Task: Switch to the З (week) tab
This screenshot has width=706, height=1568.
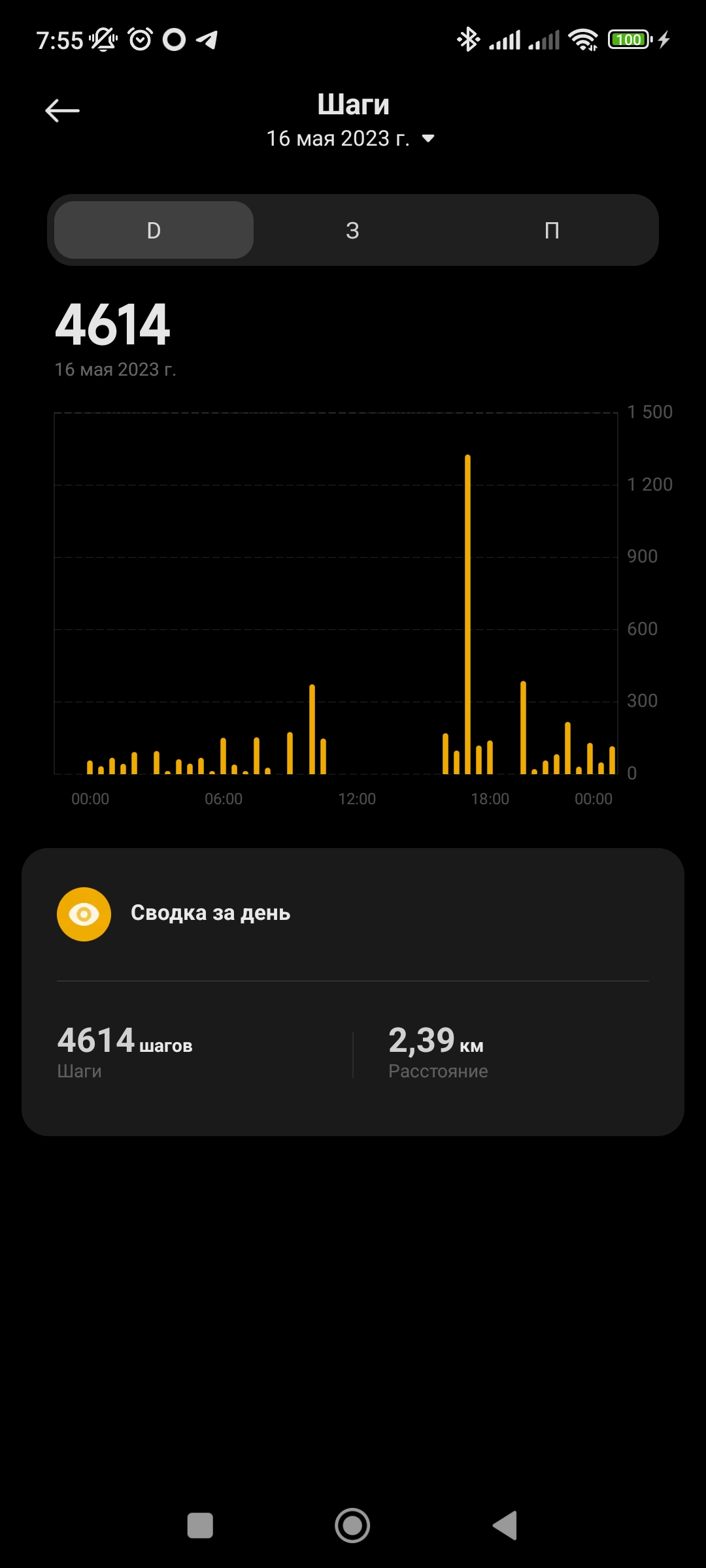Action: coord(353,230)
